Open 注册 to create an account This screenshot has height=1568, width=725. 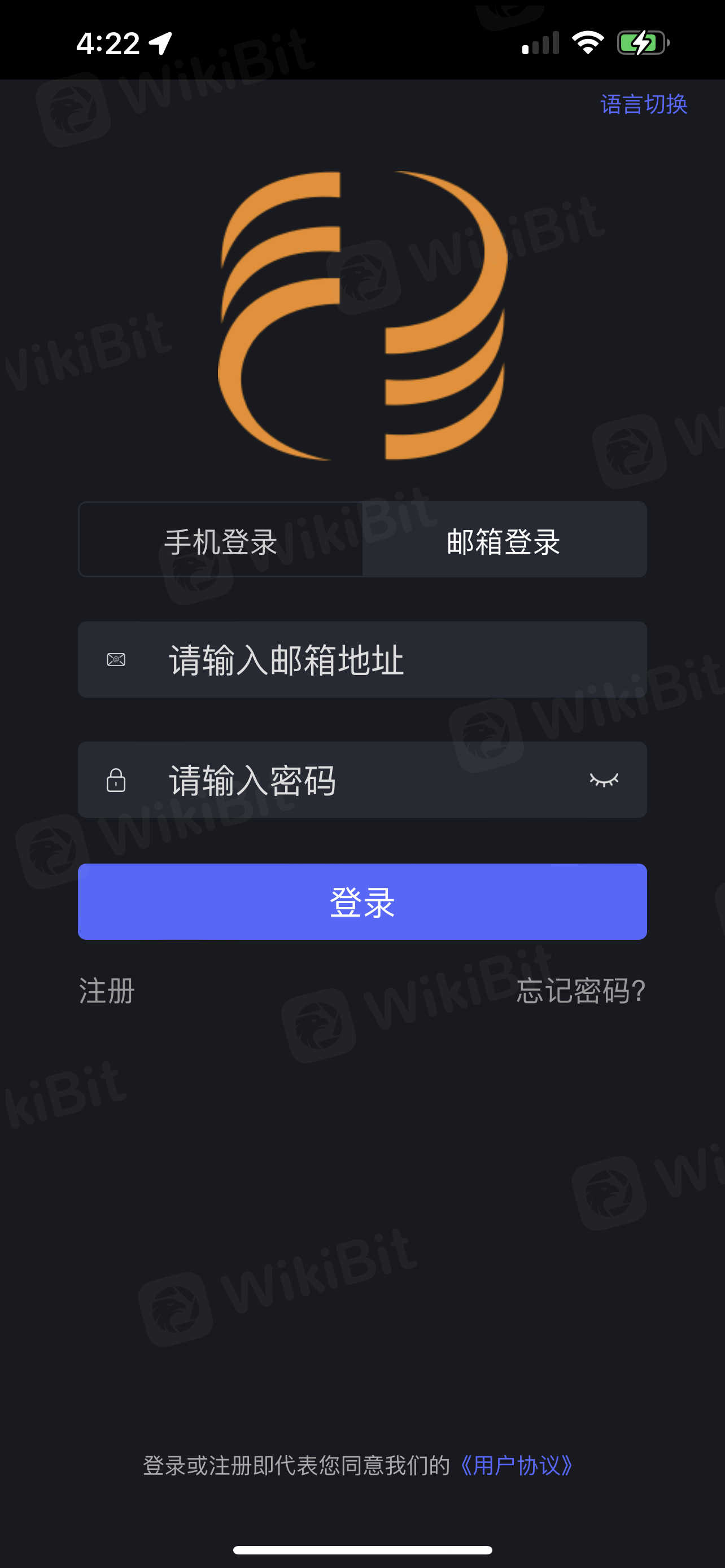tap(107, 991)
